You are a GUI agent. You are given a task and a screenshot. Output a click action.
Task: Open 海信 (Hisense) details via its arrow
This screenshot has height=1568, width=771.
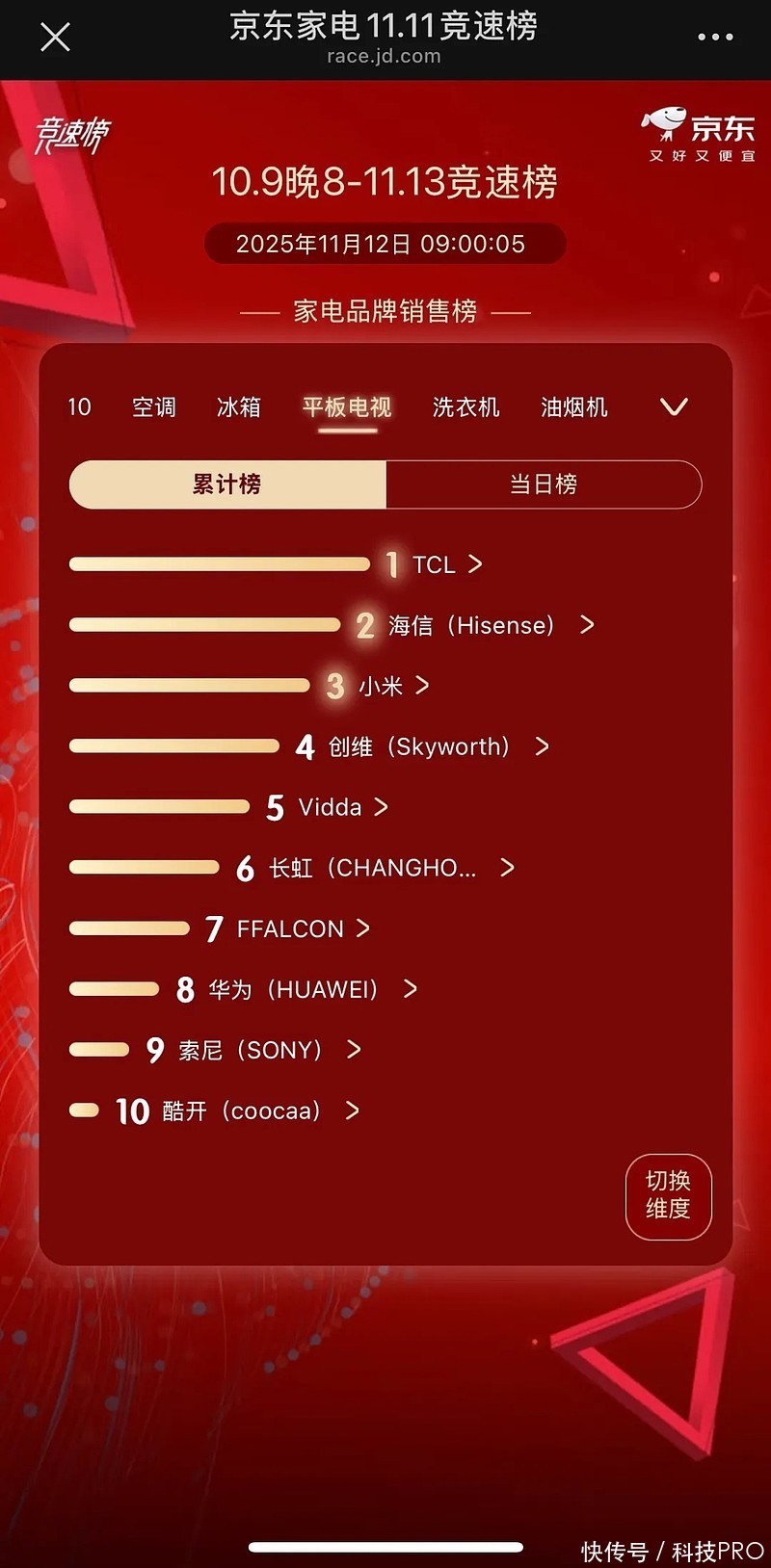587,626
